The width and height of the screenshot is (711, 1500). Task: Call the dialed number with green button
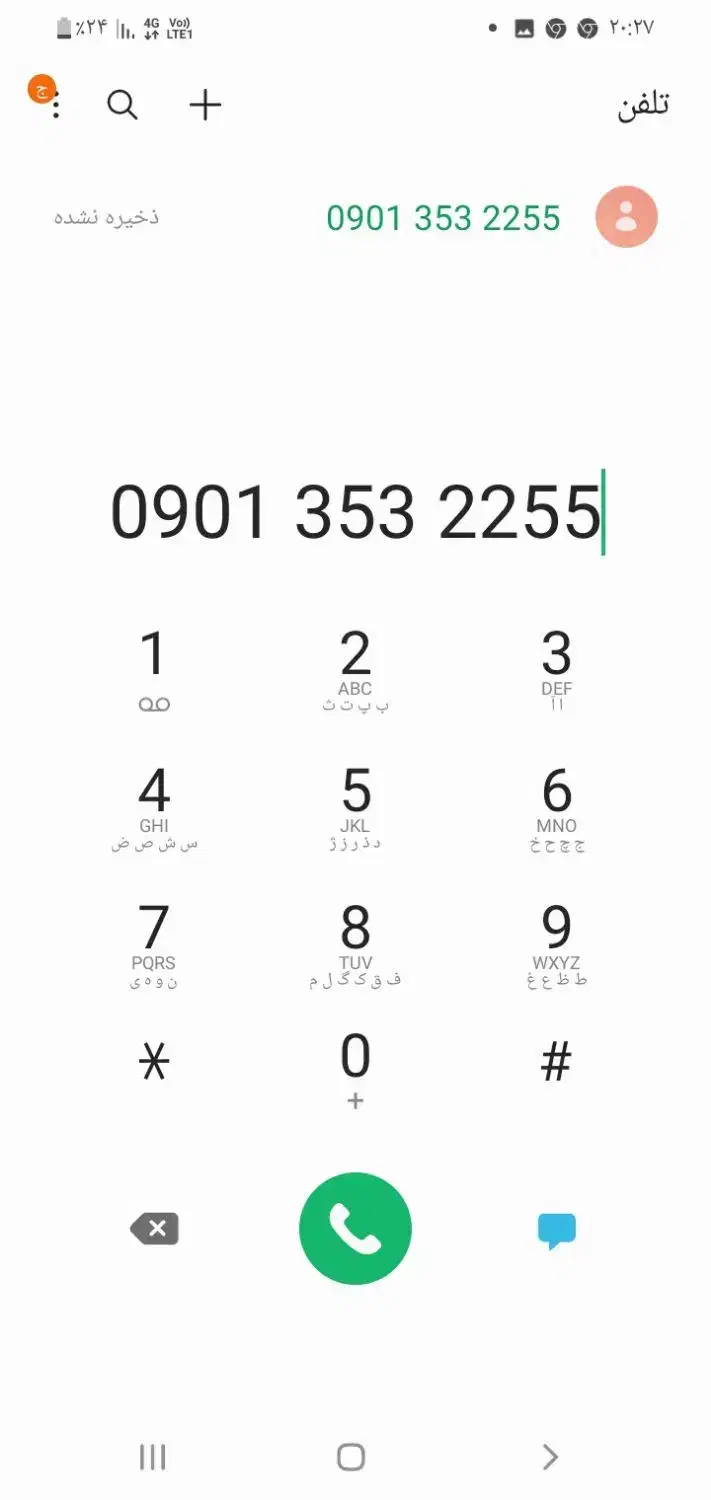(x=355, y=1229)
